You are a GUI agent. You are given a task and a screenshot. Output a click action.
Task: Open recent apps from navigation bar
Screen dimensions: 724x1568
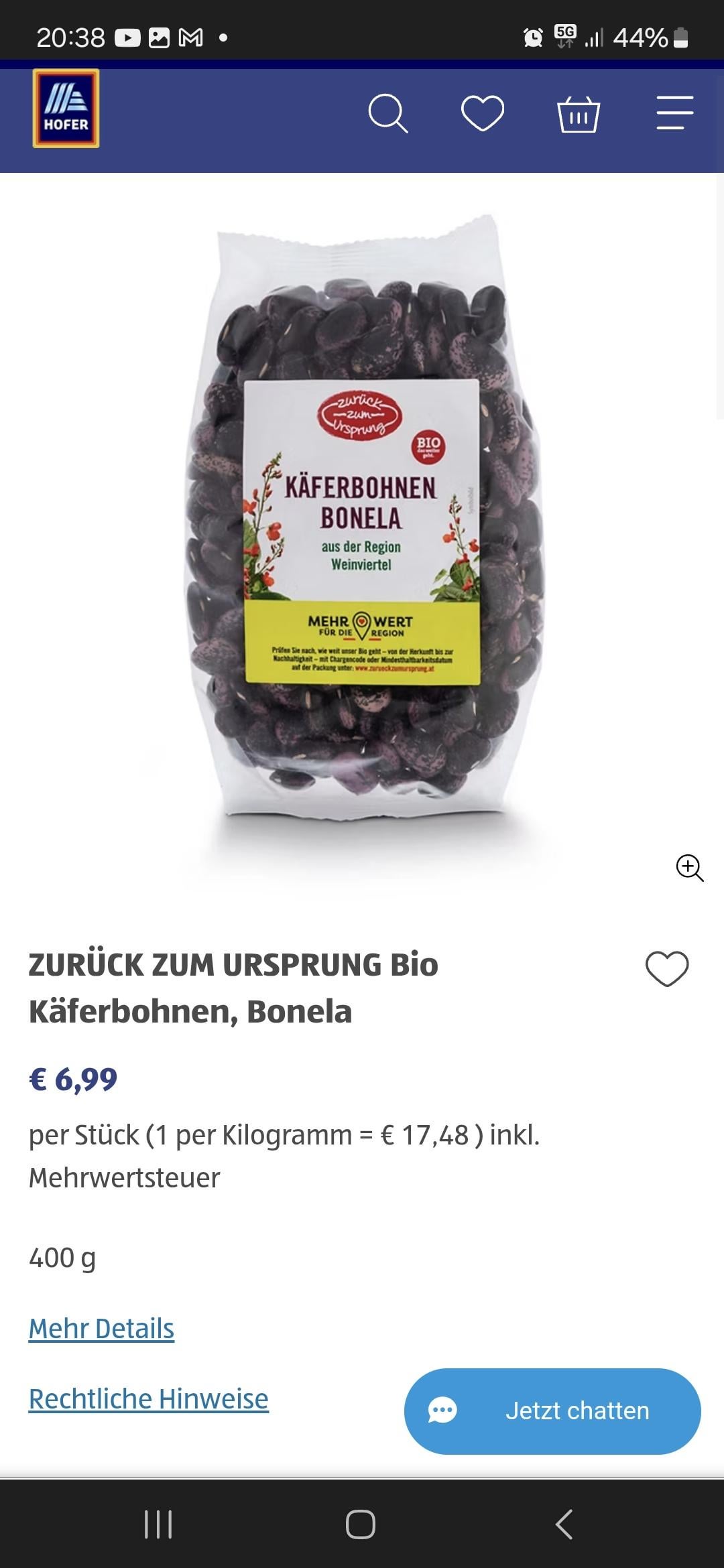point(159,1524)
